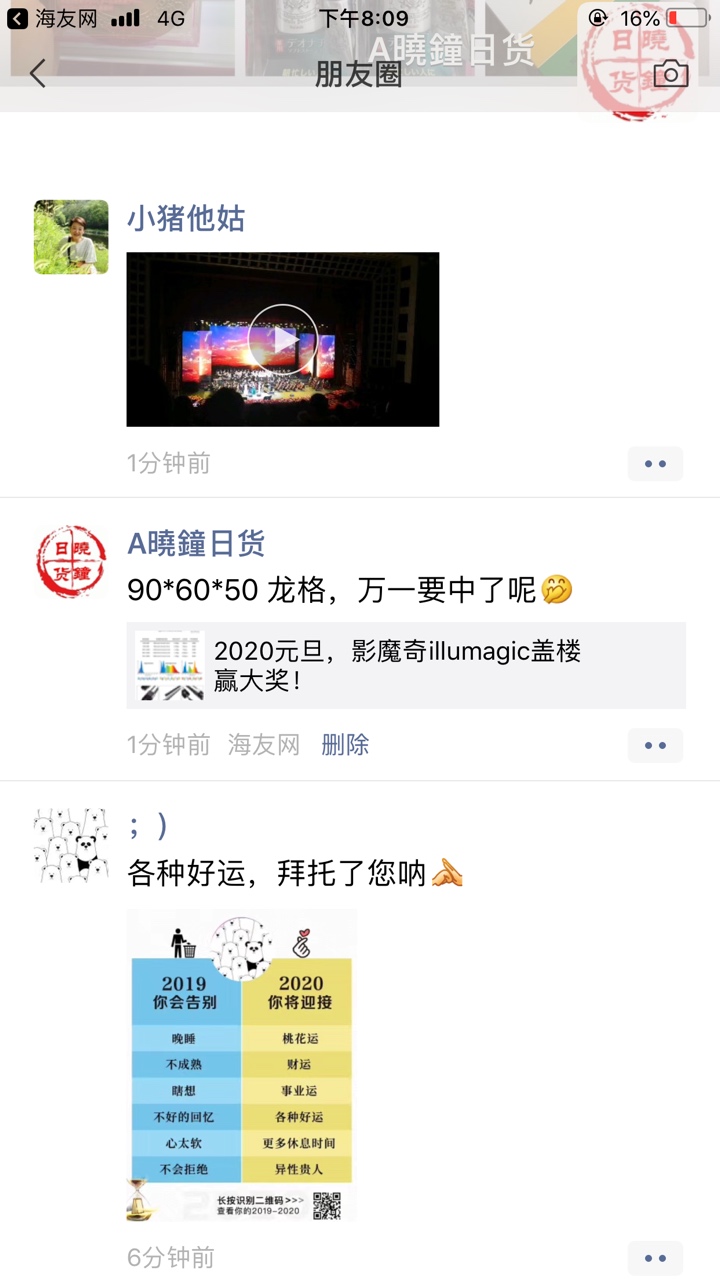Play 小猪他姑's concert video
This screenshot has width=720, height=1280.
(x=283, y=339)
